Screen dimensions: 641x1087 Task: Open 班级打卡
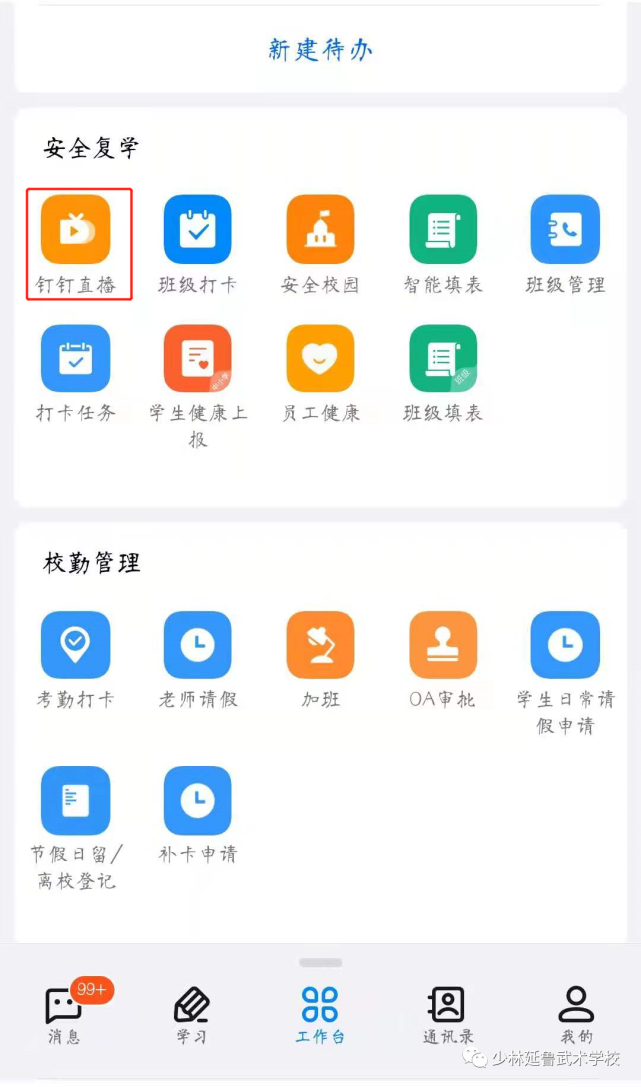pyautogui.click(x=198, y=230)
